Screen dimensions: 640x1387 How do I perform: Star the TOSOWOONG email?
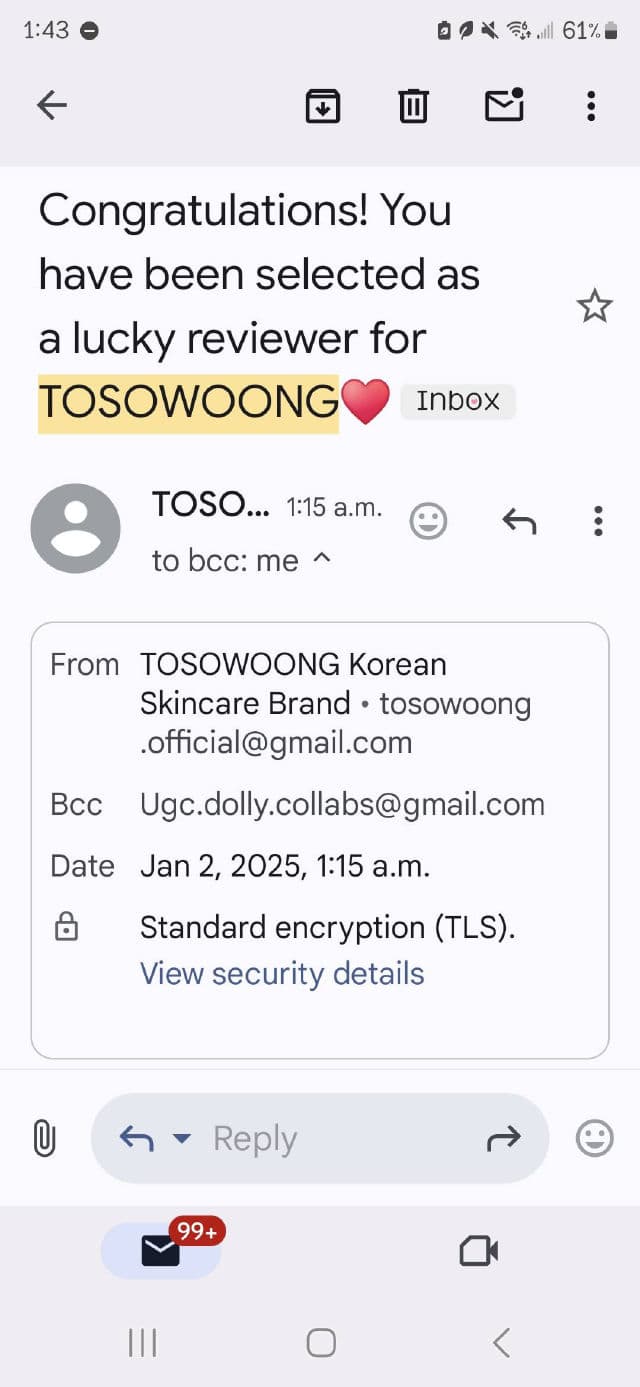point(594,306)
